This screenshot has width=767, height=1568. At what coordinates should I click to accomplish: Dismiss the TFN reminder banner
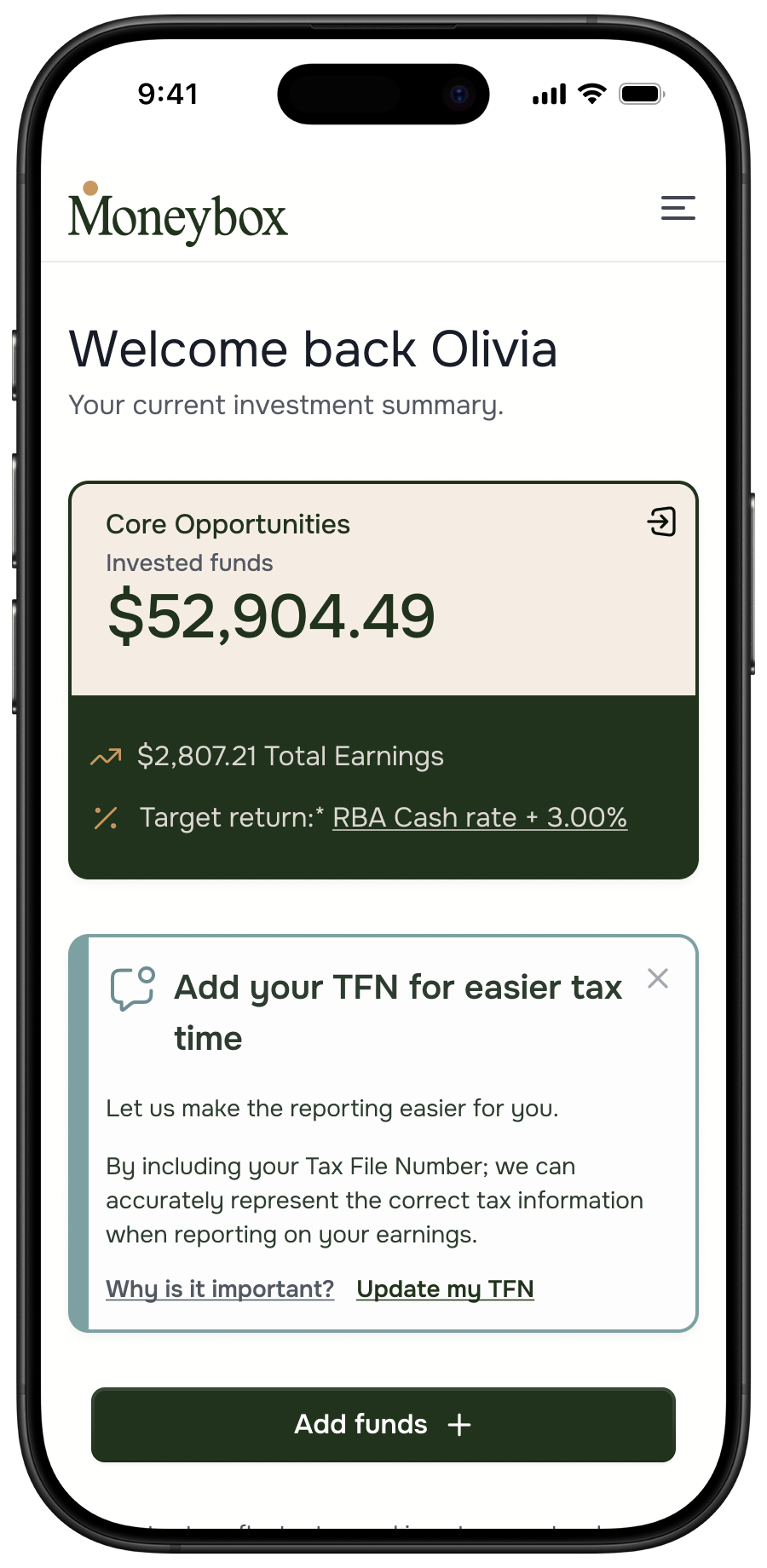tap(658, 978)
